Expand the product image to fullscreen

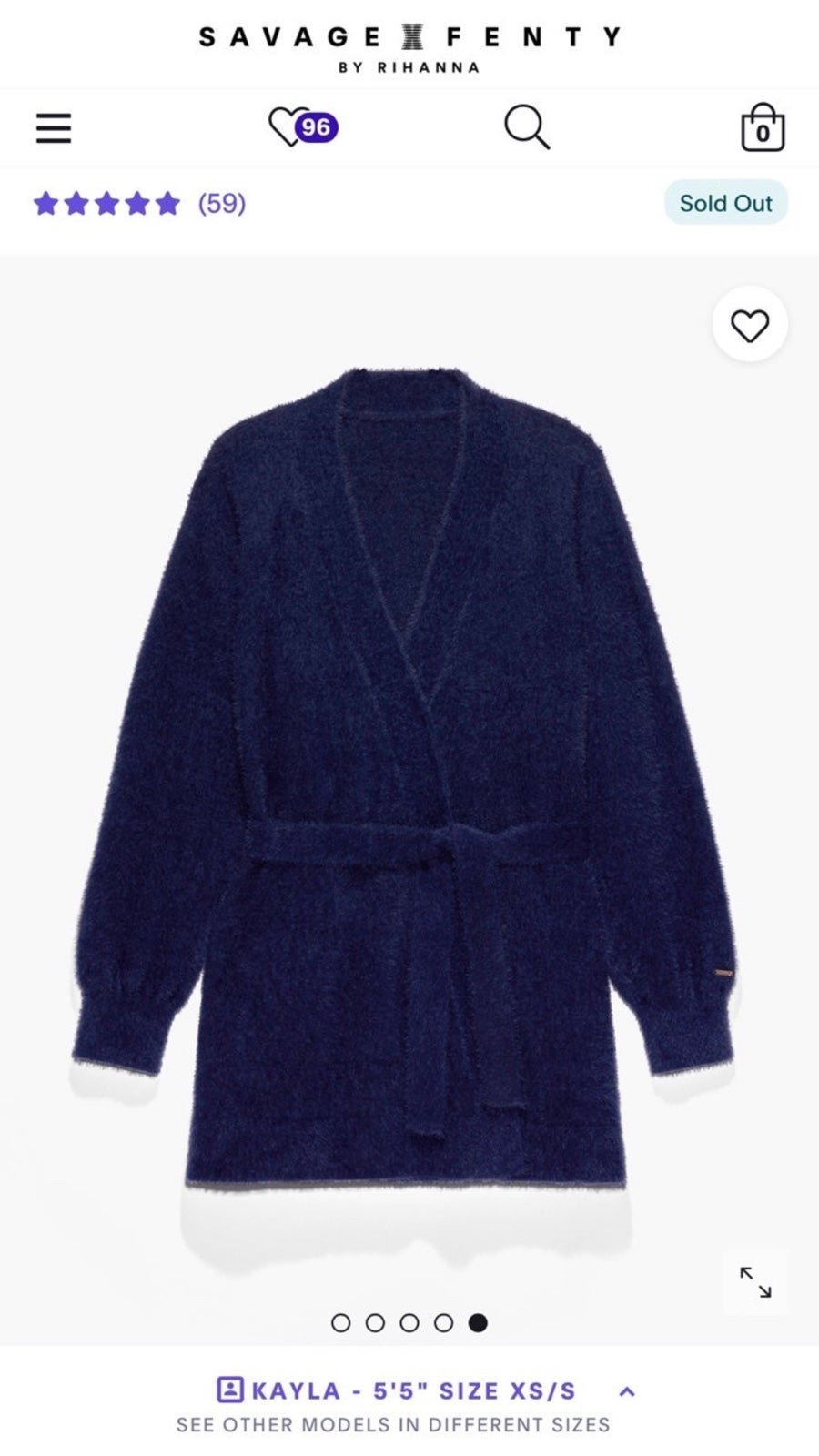coord(755,1282)
